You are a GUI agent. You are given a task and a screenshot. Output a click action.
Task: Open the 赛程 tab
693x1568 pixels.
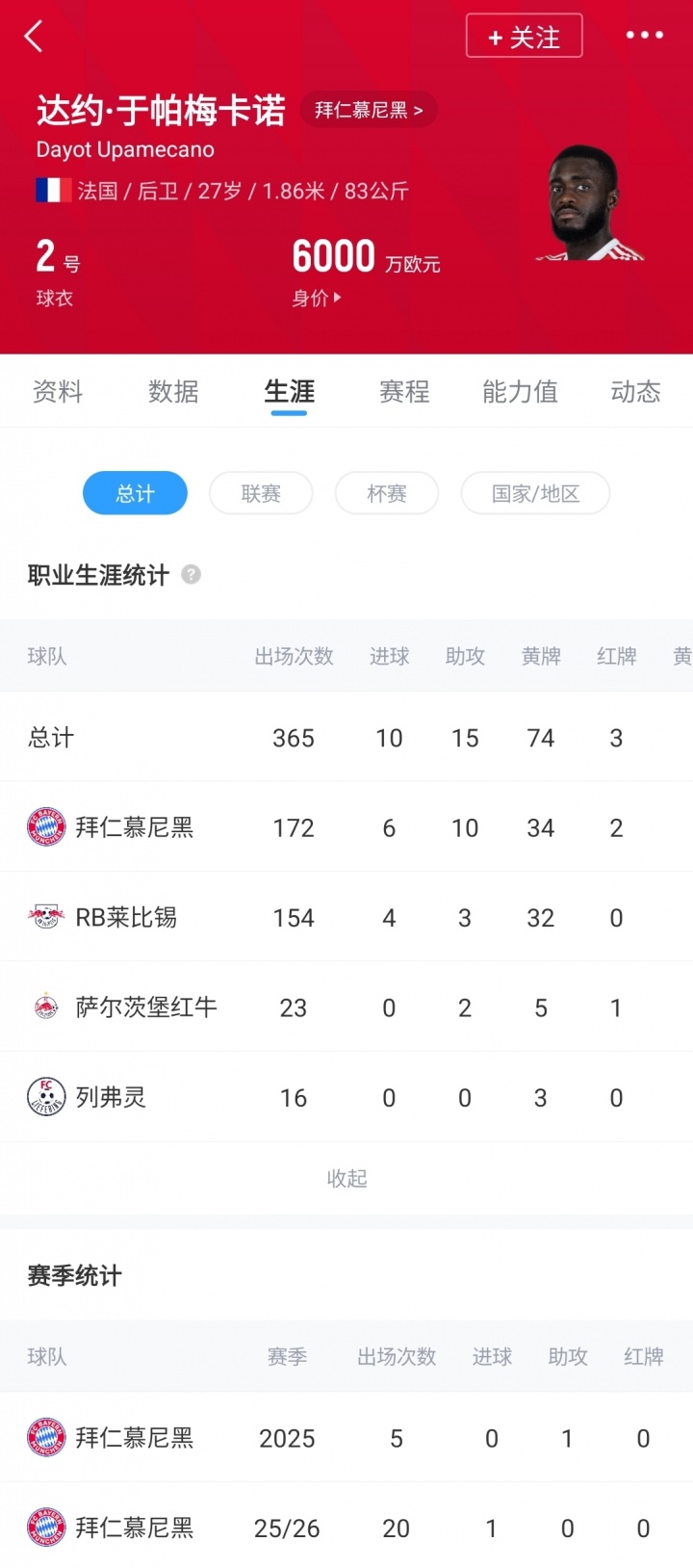coord(404,391)
